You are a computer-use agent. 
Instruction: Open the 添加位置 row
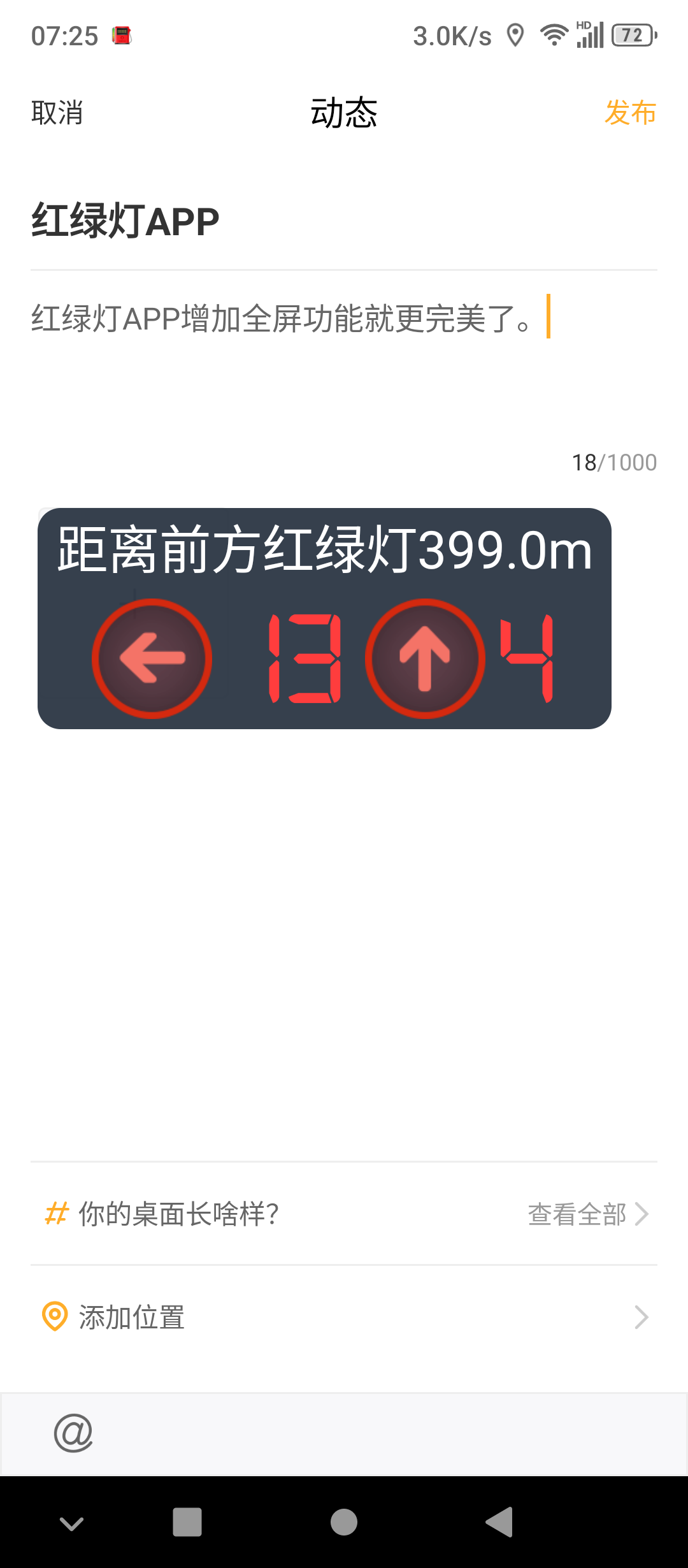[344, 1318]
